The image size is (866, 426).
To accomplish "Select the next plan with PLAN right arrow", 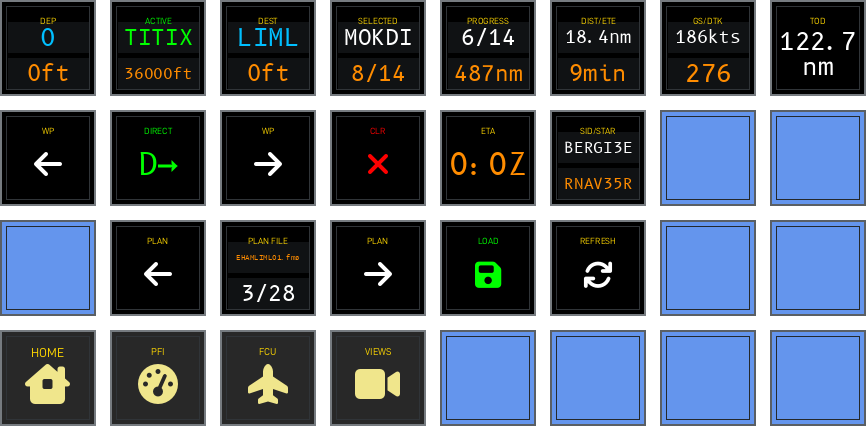I will point(378,268).
